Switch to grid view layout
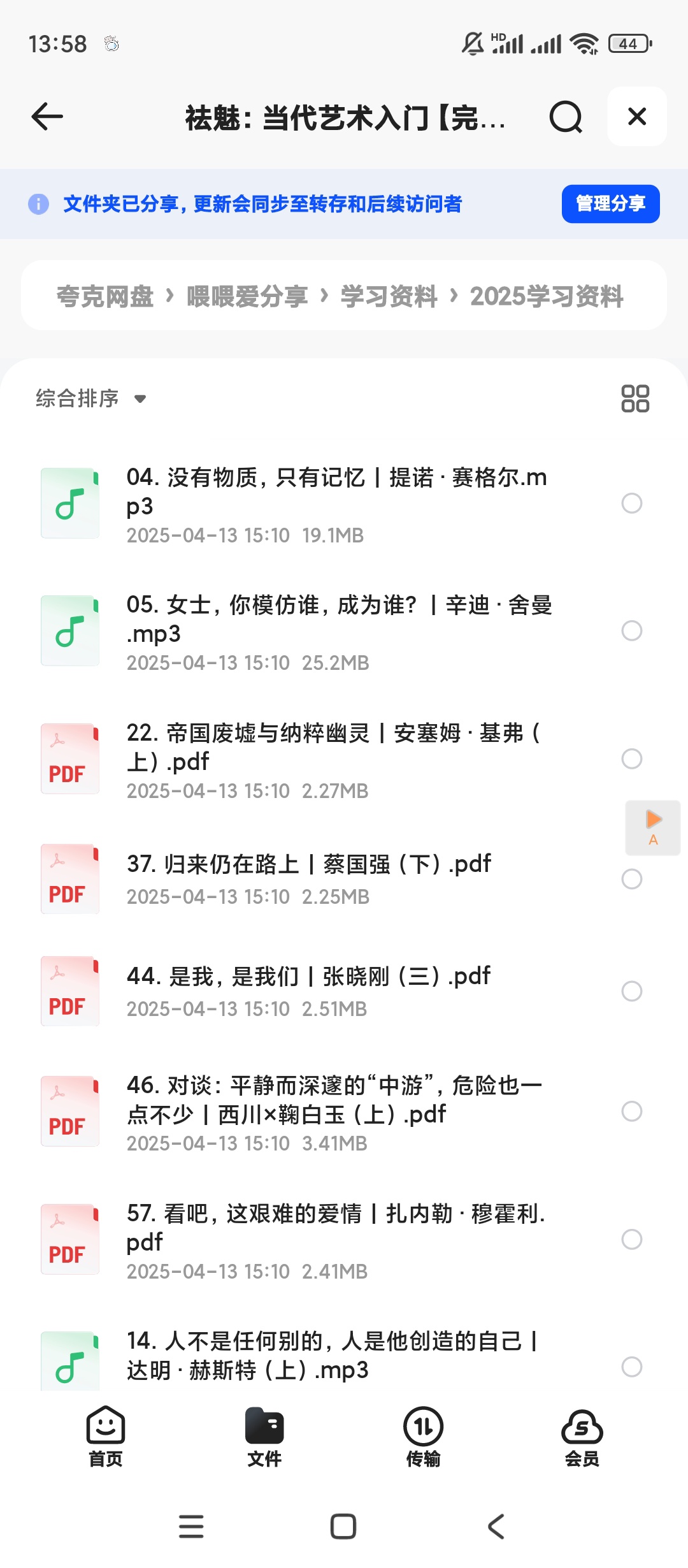Screen dimensions: 688x1568 [x=636, y=398]
